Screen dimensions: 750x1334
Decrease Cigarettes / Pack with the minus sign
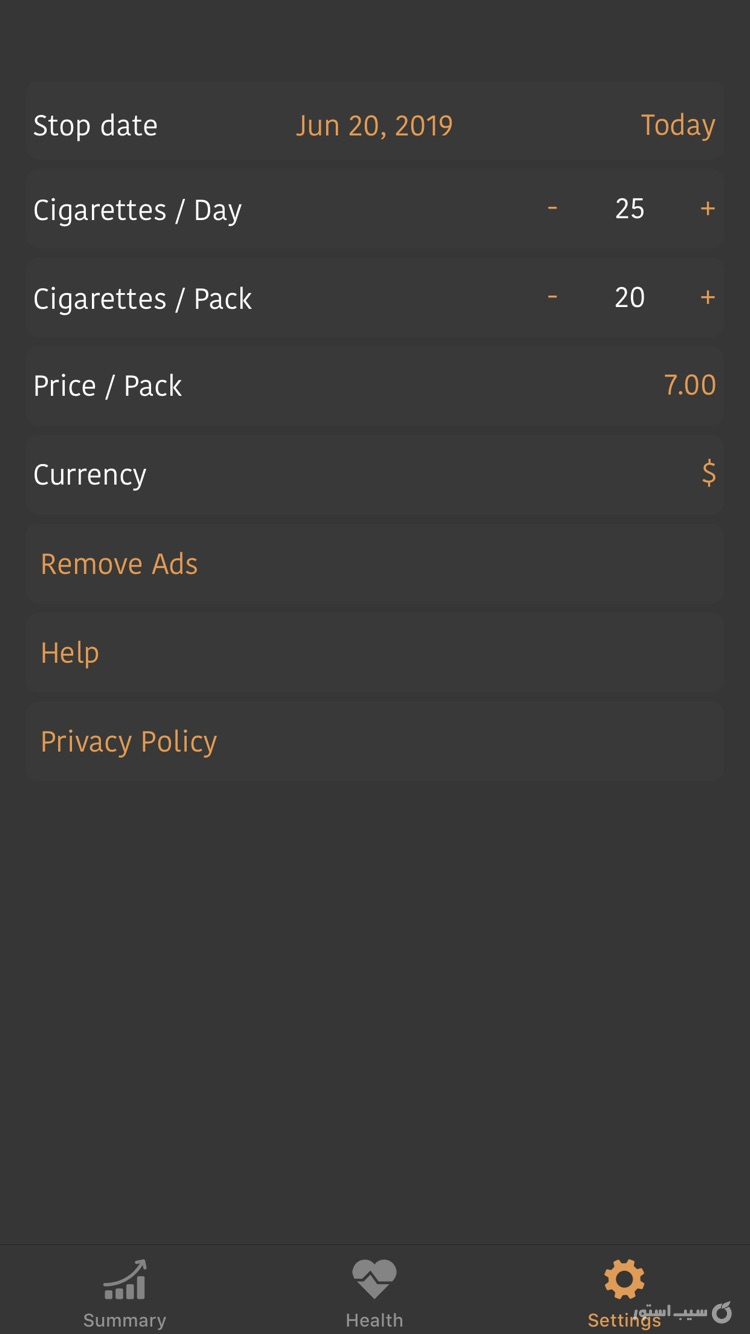tap(552, 297)
